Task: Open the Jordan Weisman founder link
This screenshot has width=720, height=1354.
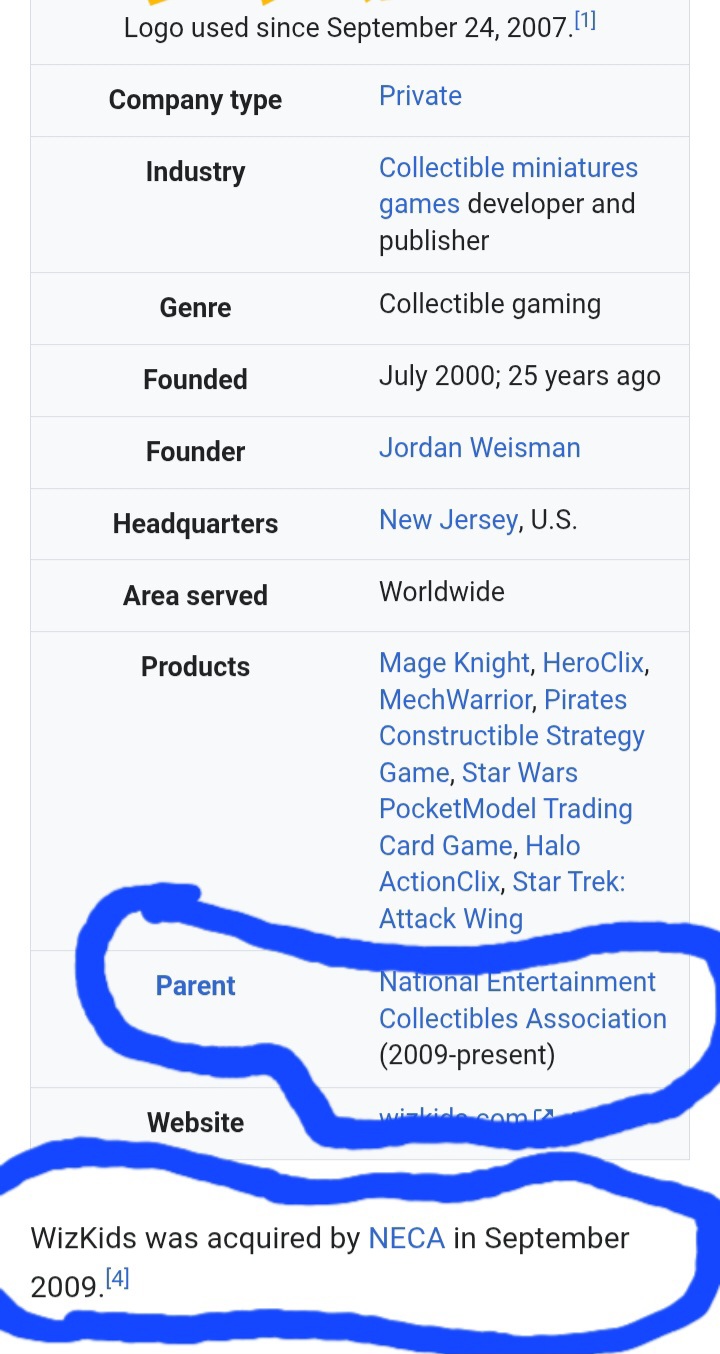Action: pyautogui.click(x=479, y=448)
